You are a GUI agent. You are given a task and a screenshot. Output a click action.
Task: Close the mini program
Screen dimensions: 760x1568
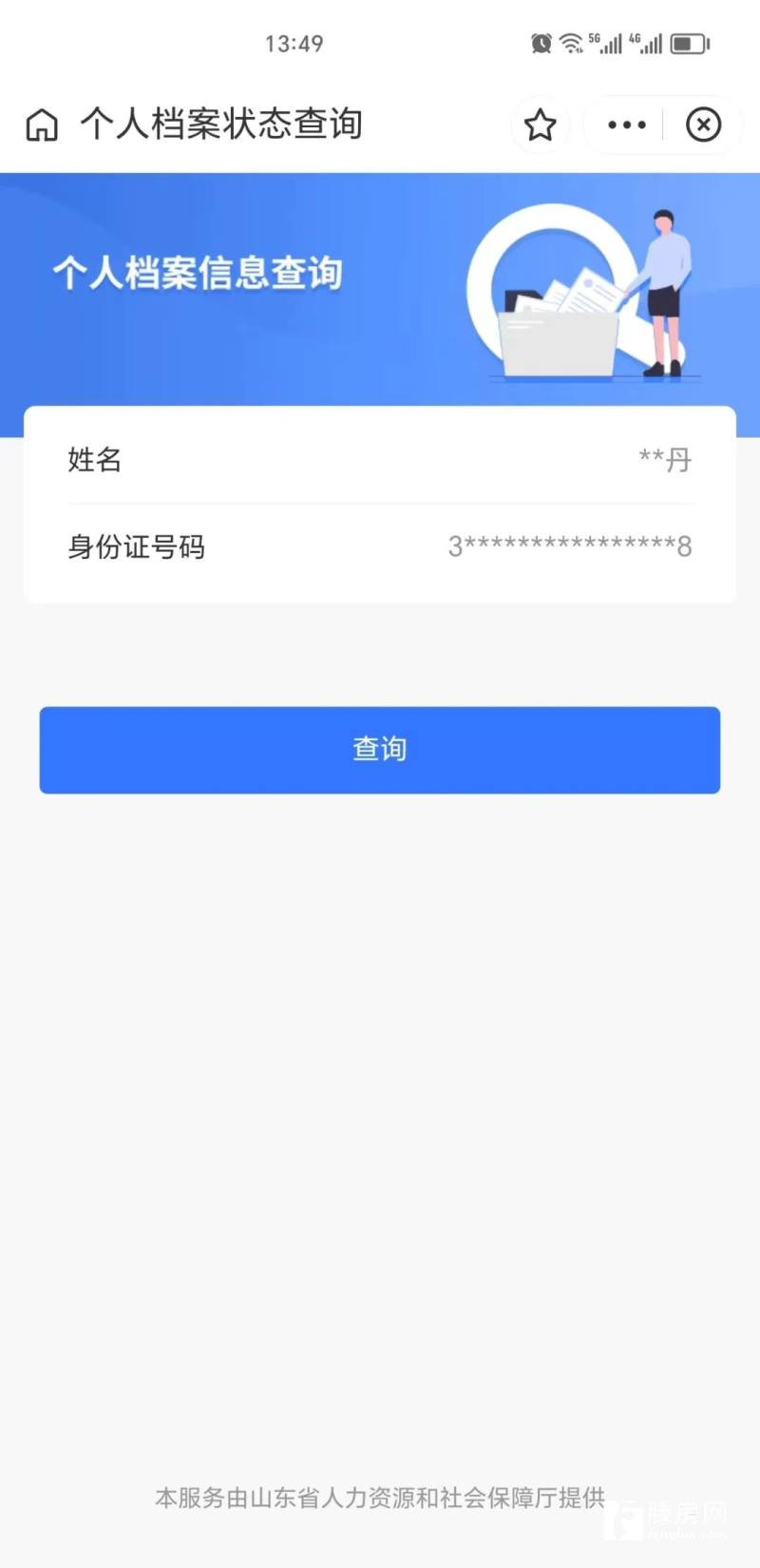pyautogui.click(x=704, y=124)
